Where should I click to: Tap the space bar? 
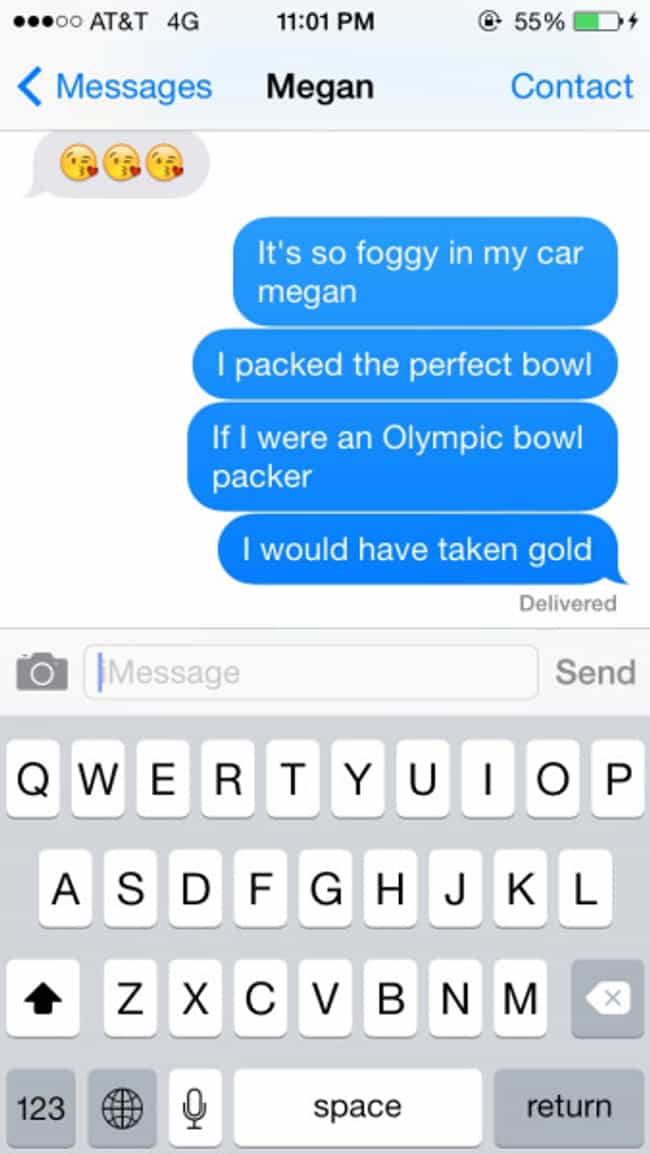[358, 1108]
